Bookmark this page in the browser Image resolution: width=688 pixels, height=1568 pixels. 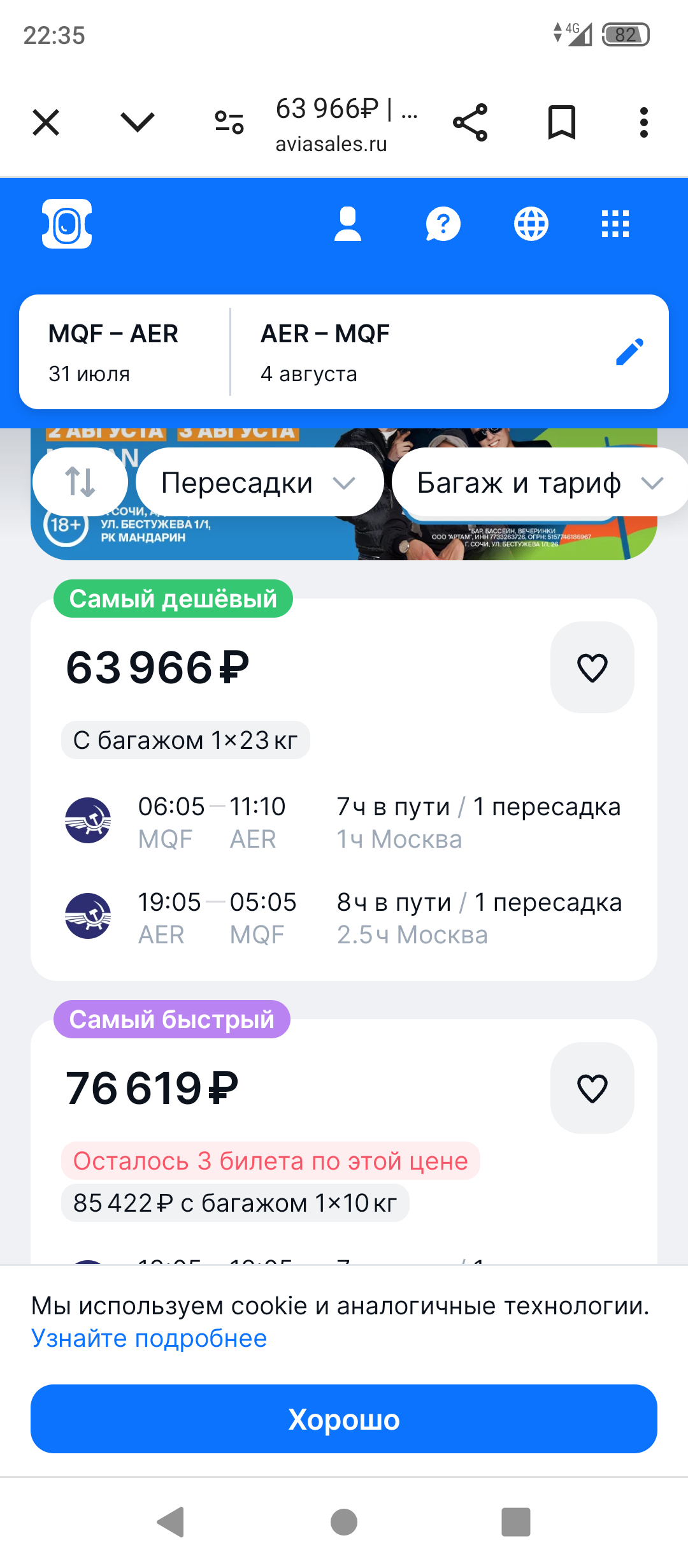tap(562, 122)
